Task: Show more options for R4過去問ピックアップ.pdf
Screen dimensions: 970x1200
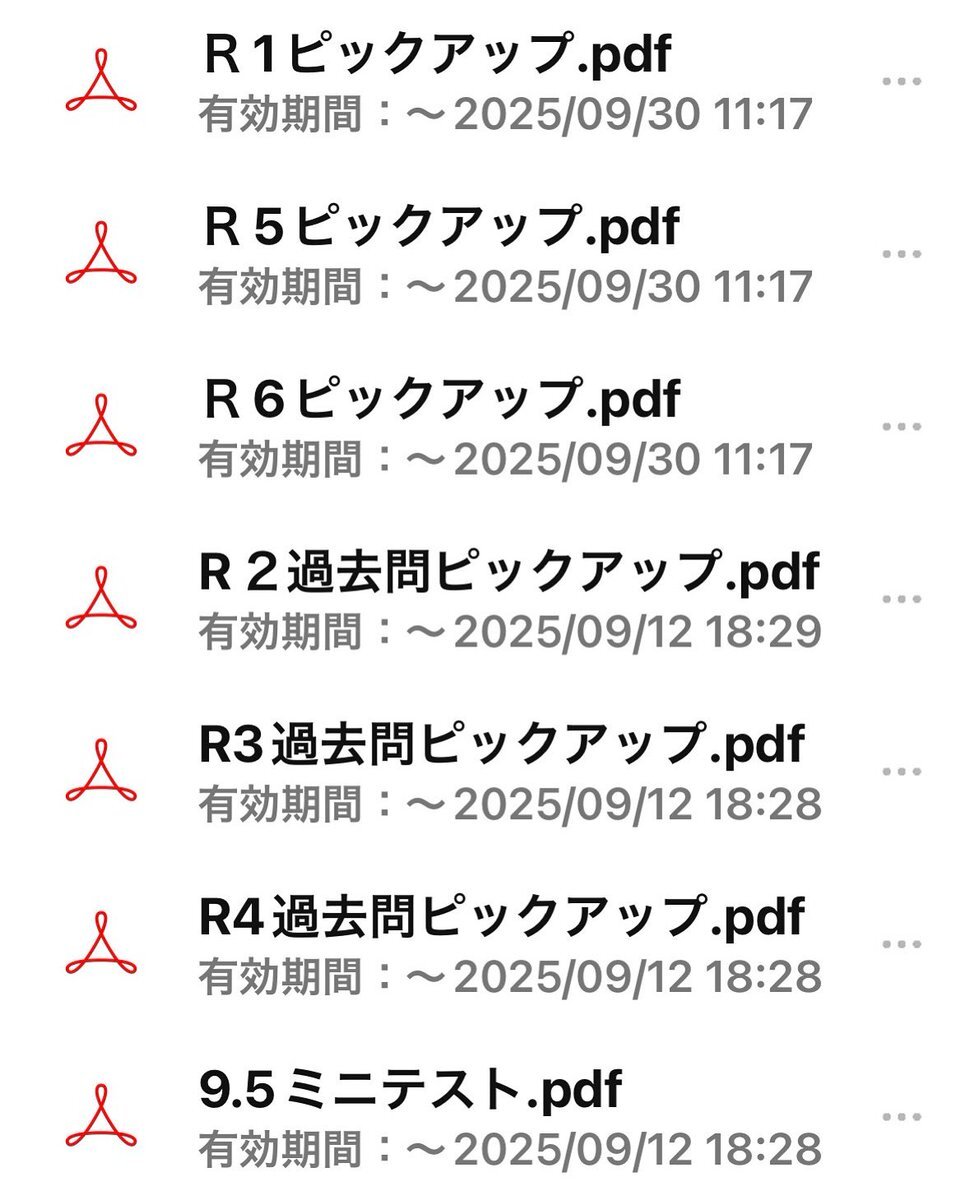Action: pyautogui.click(x=901, y=944)
